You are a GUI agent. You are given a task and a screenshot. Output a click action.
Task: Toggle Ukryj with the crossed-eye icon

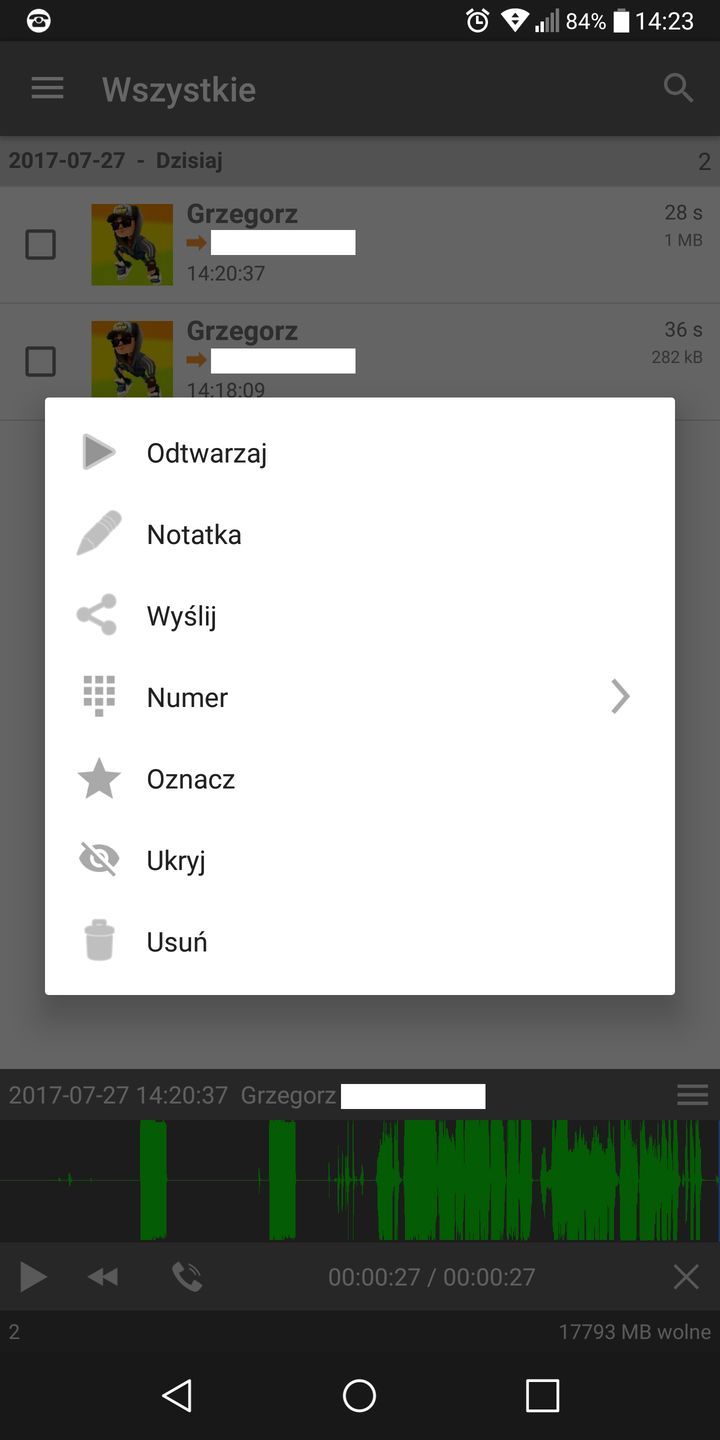[97, 859]
